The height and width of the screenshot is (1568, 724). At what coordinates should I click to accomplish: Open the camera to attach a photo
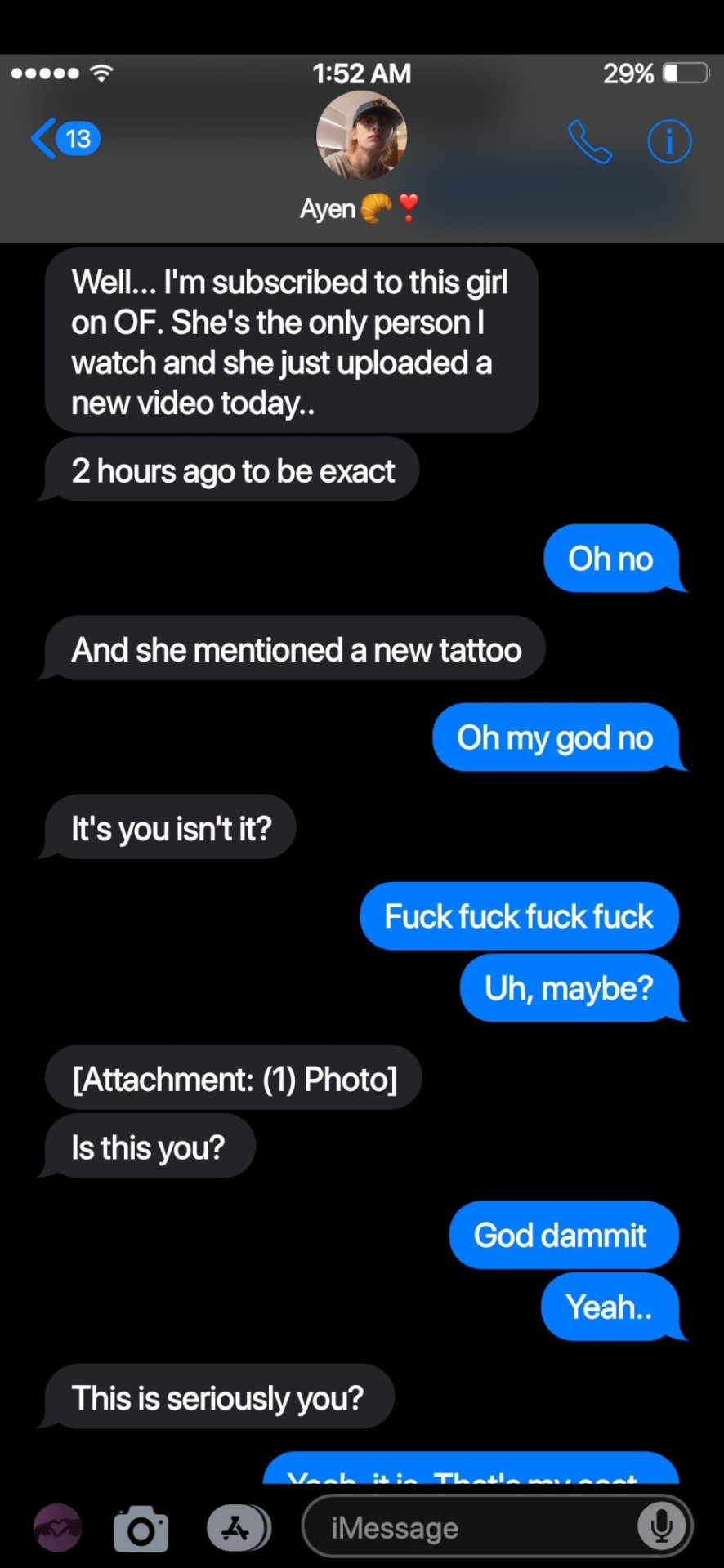click(x=141, y=1528)
